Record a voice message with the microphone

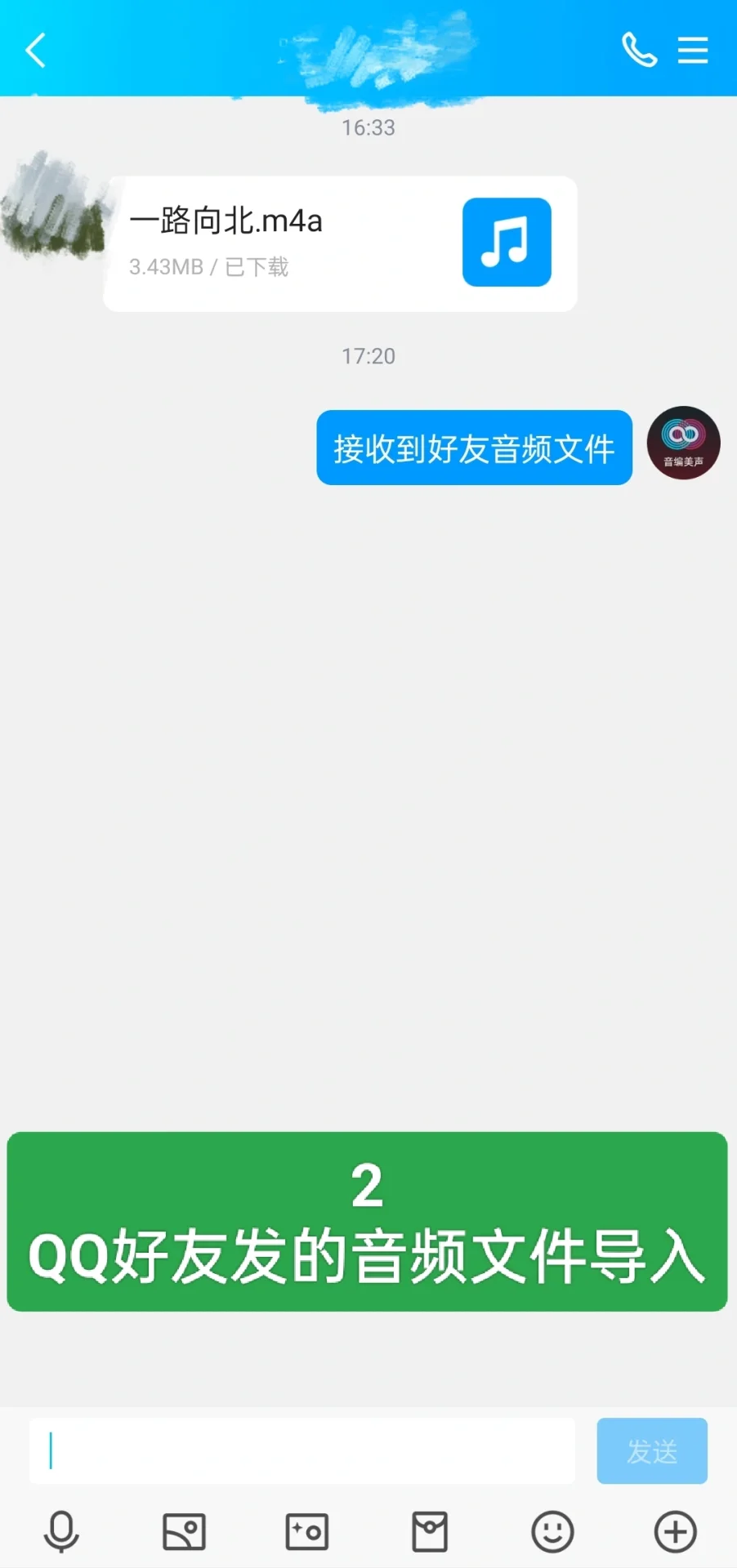point(61,1531)
